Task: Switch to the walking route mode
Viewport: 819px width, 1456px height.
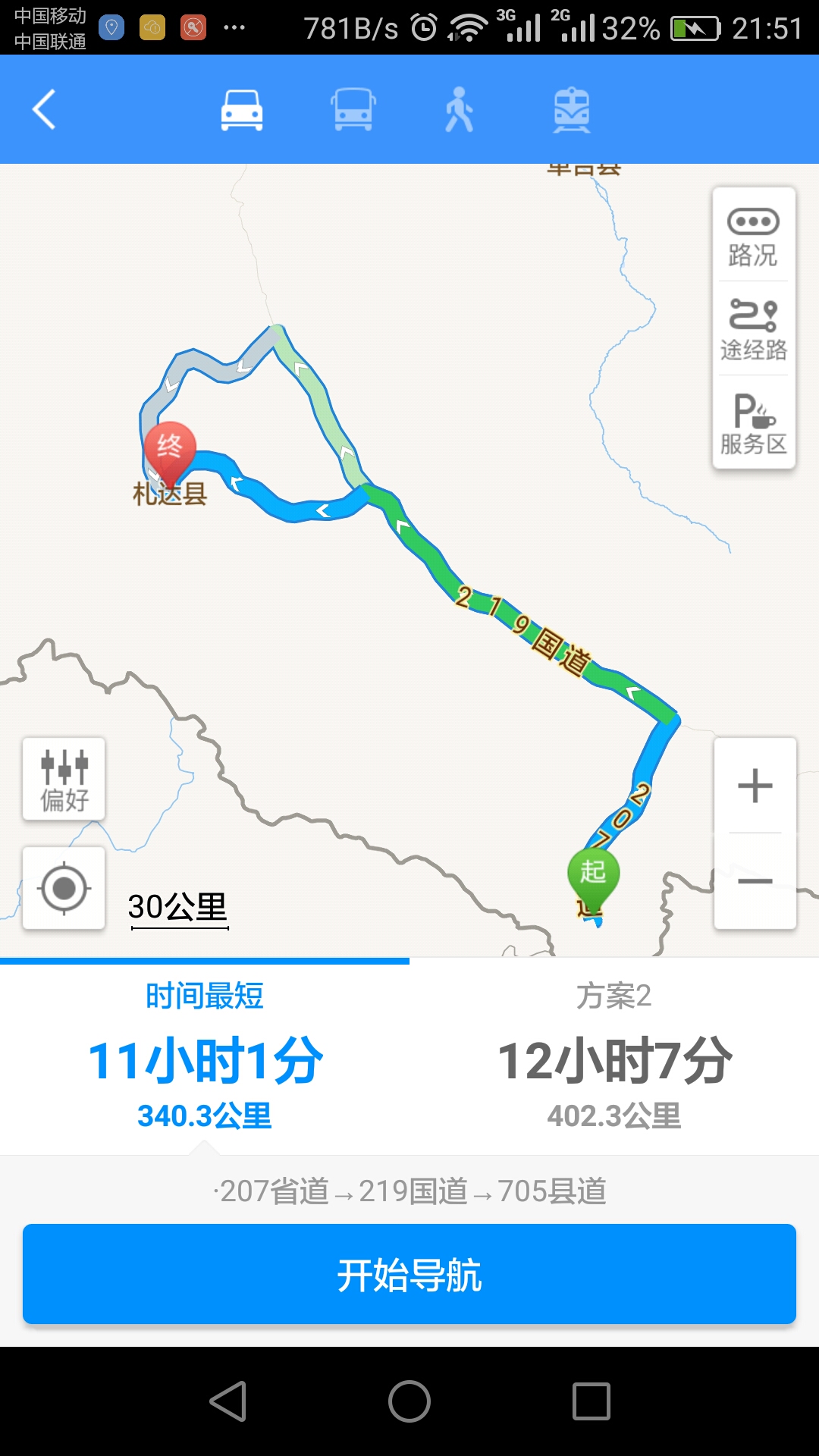Action: 460,110
